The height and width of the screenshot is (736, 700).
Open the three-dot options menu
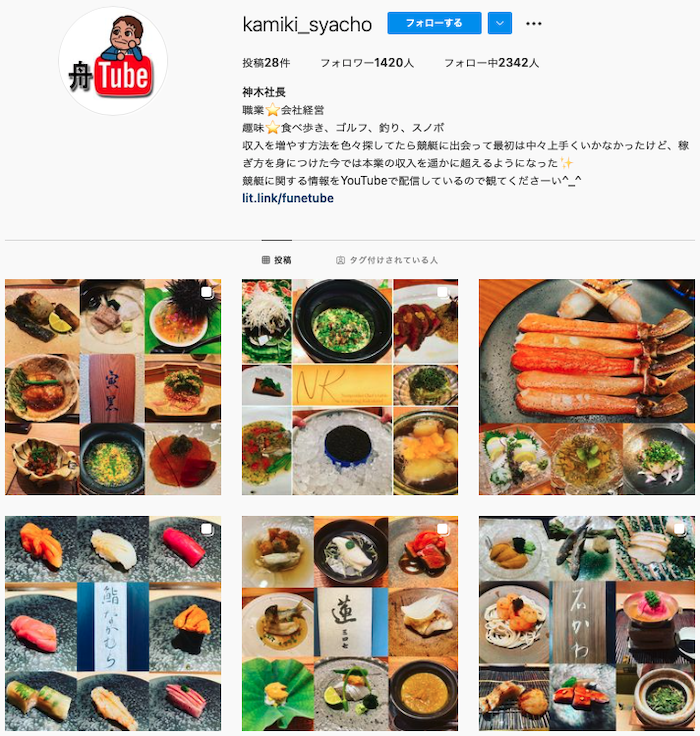[534, 24]
